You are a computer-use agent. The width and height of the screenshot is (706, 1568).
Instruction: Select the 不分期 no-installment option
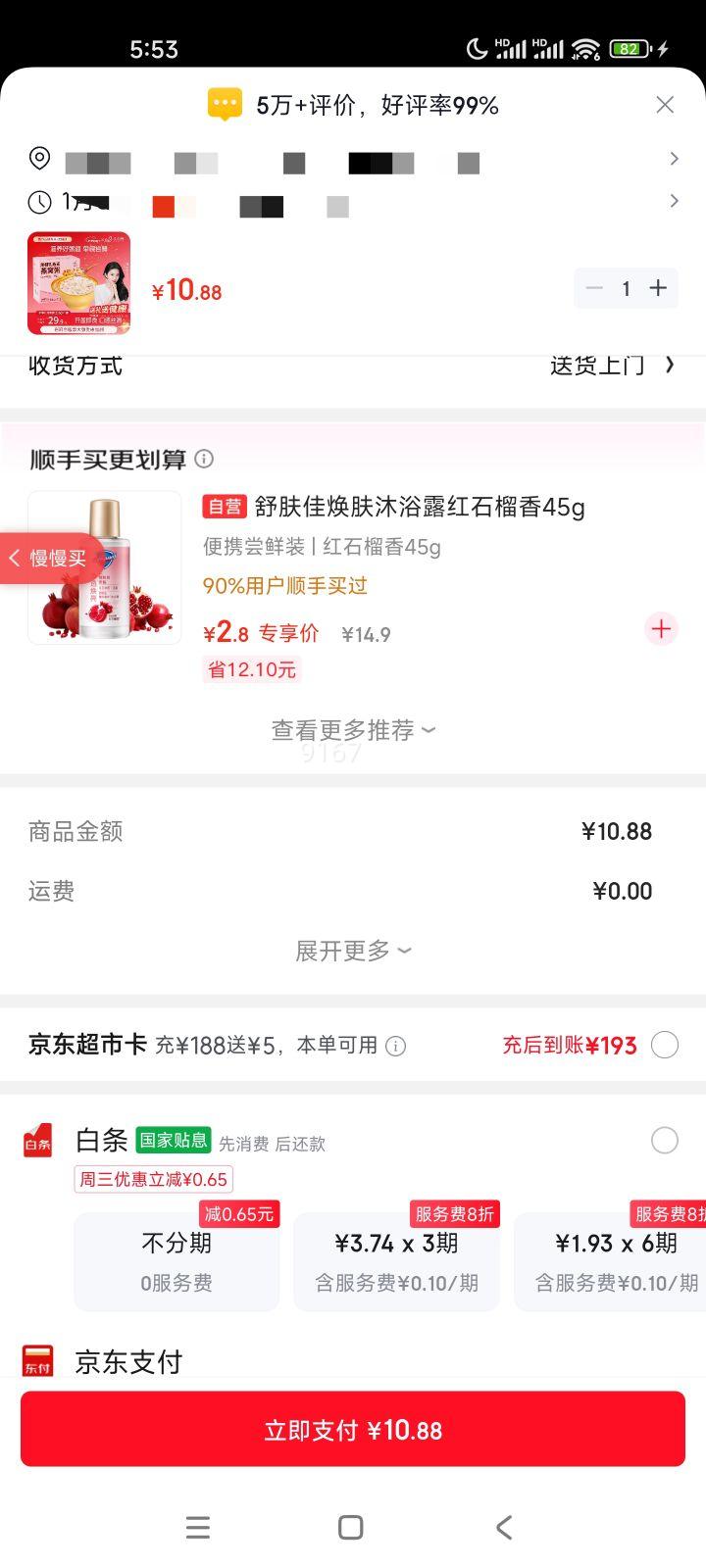point(176,1261)
